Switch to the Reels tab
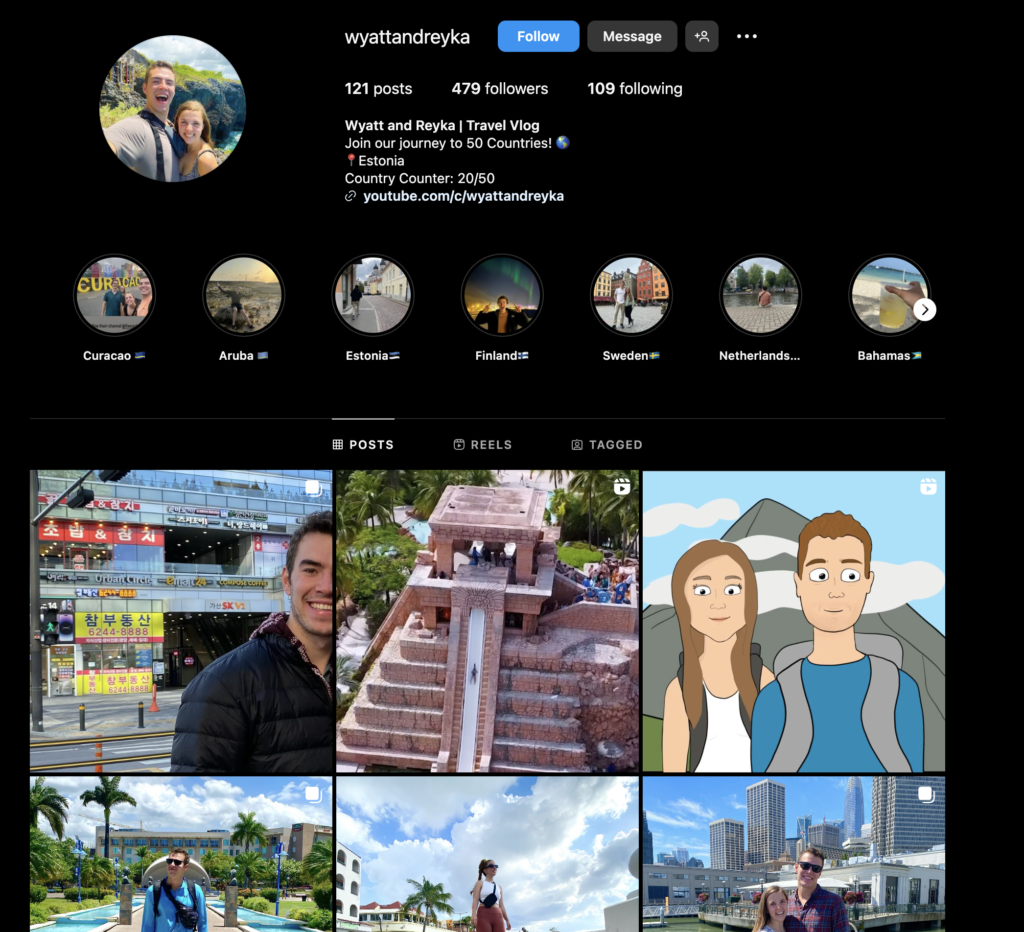 [482, 444]
